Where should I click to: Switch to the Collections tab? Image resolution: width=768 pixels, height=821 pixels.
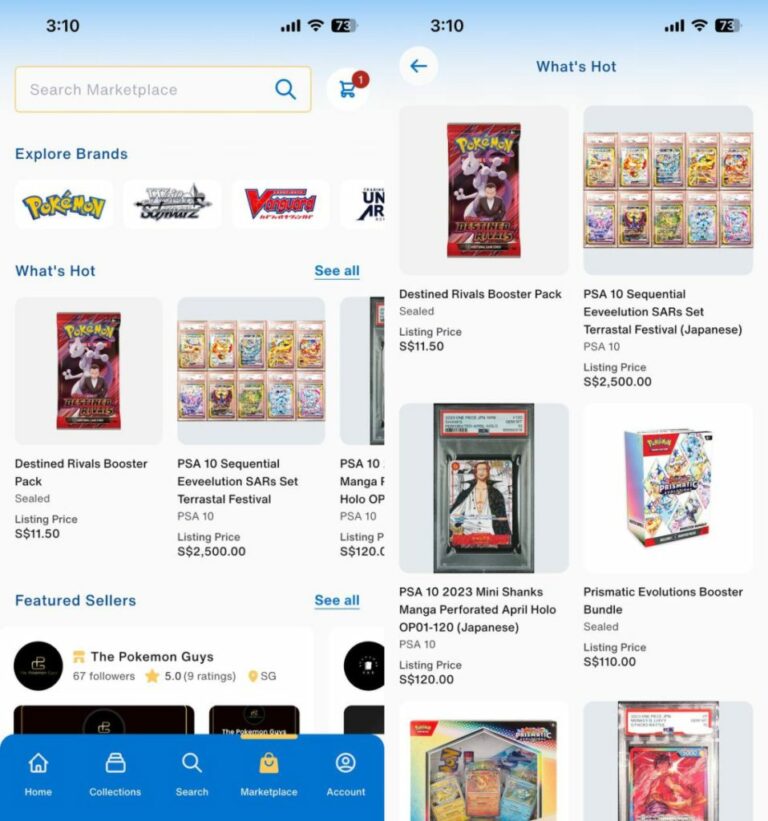pyautogui.click(x=115, y=775)
